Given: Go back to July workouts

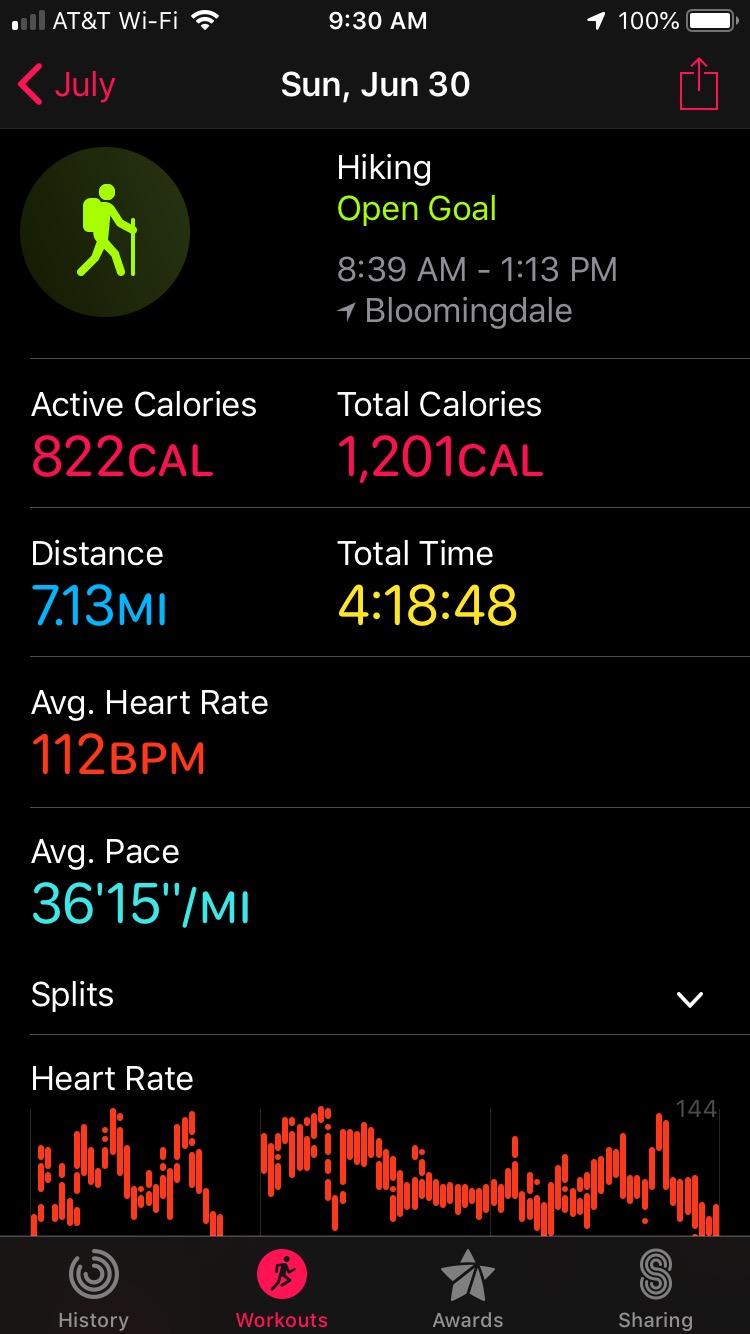Looking at the screenshot, I should coord(66,86).
